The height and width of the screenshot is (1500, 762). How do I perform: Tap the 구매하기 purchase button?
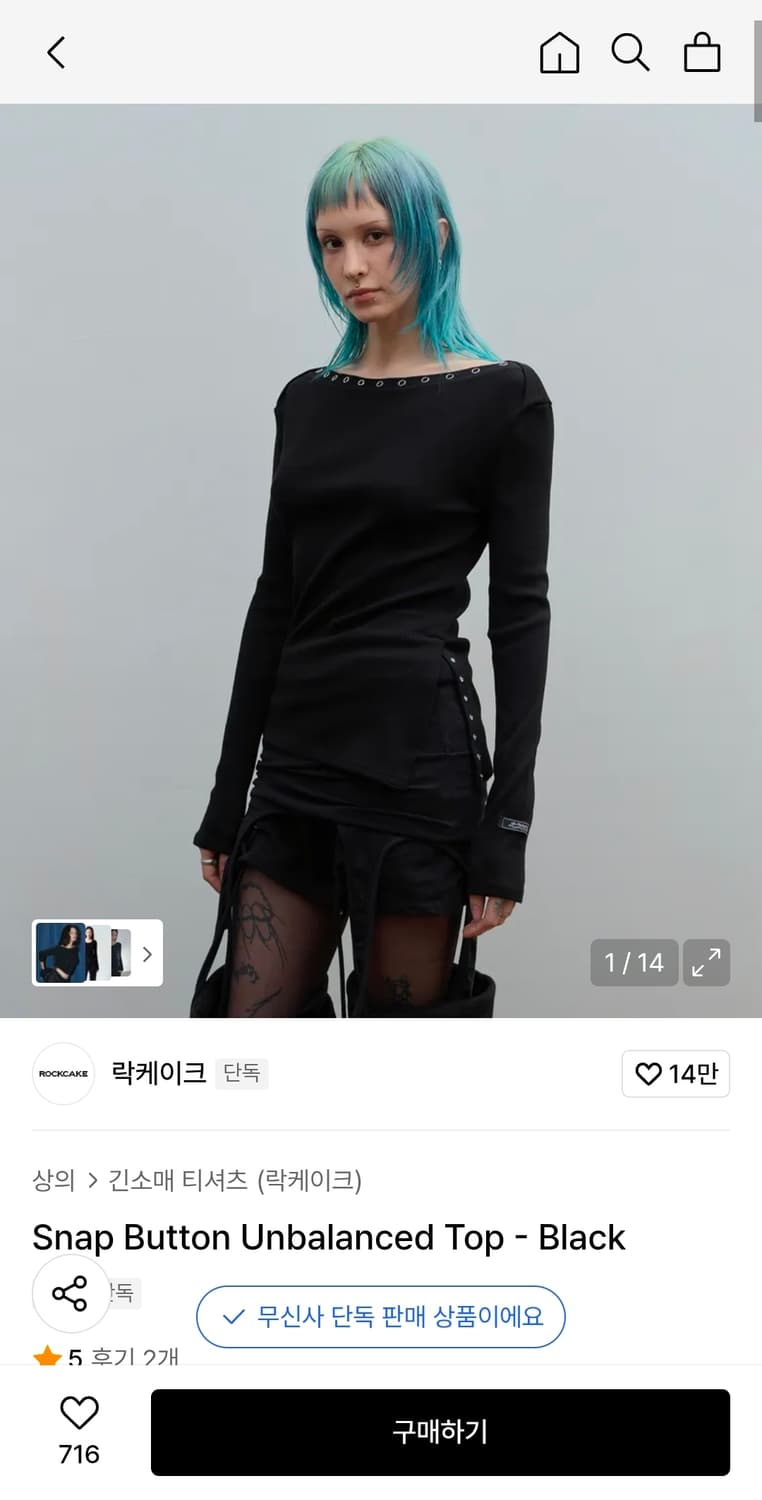[438, 1432]
